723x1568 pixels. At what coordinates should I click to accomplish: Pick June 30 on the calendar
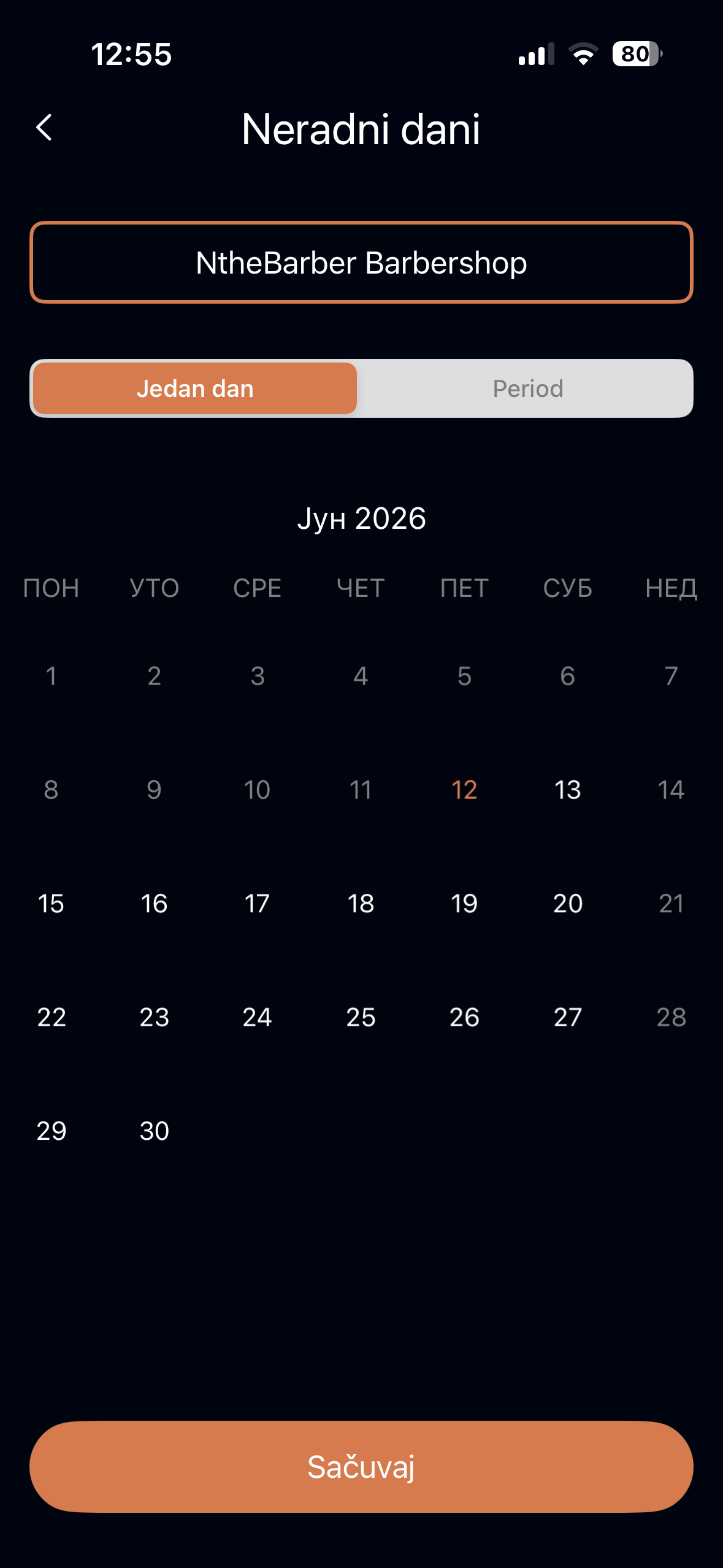[154, 1131]
